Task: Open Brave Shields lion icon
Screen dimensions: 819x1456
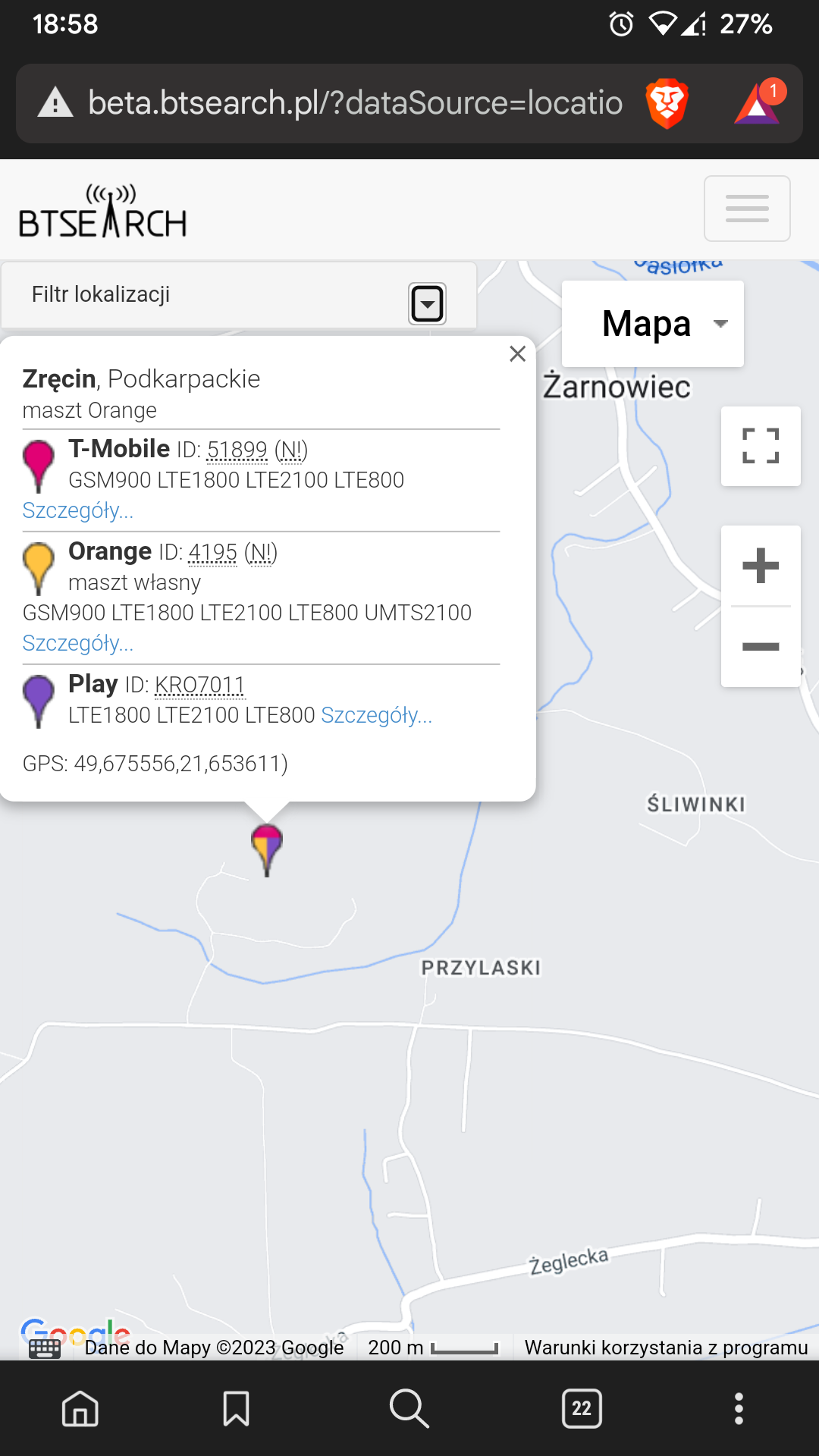Action: tap(667, 103)
